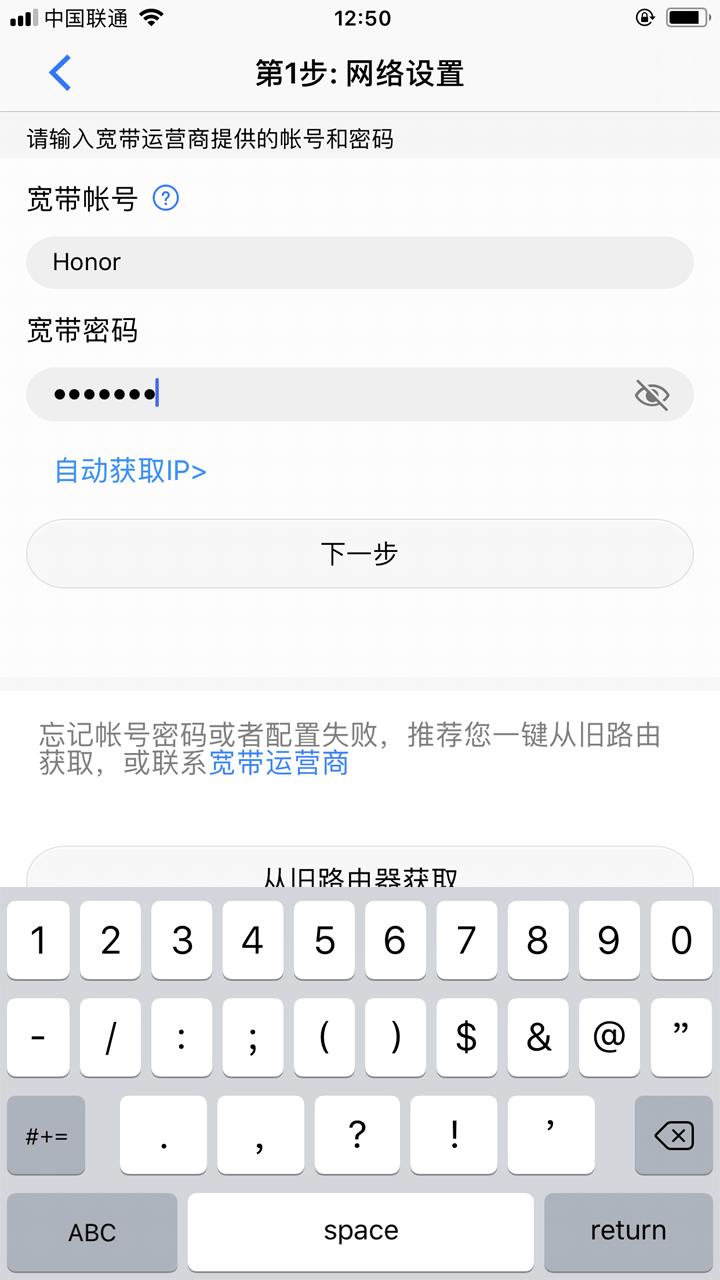Tap the backspace key on keyboard
Viewport: 720px width, 1280px height.
pyautogui.click(x=672, y=1136)
